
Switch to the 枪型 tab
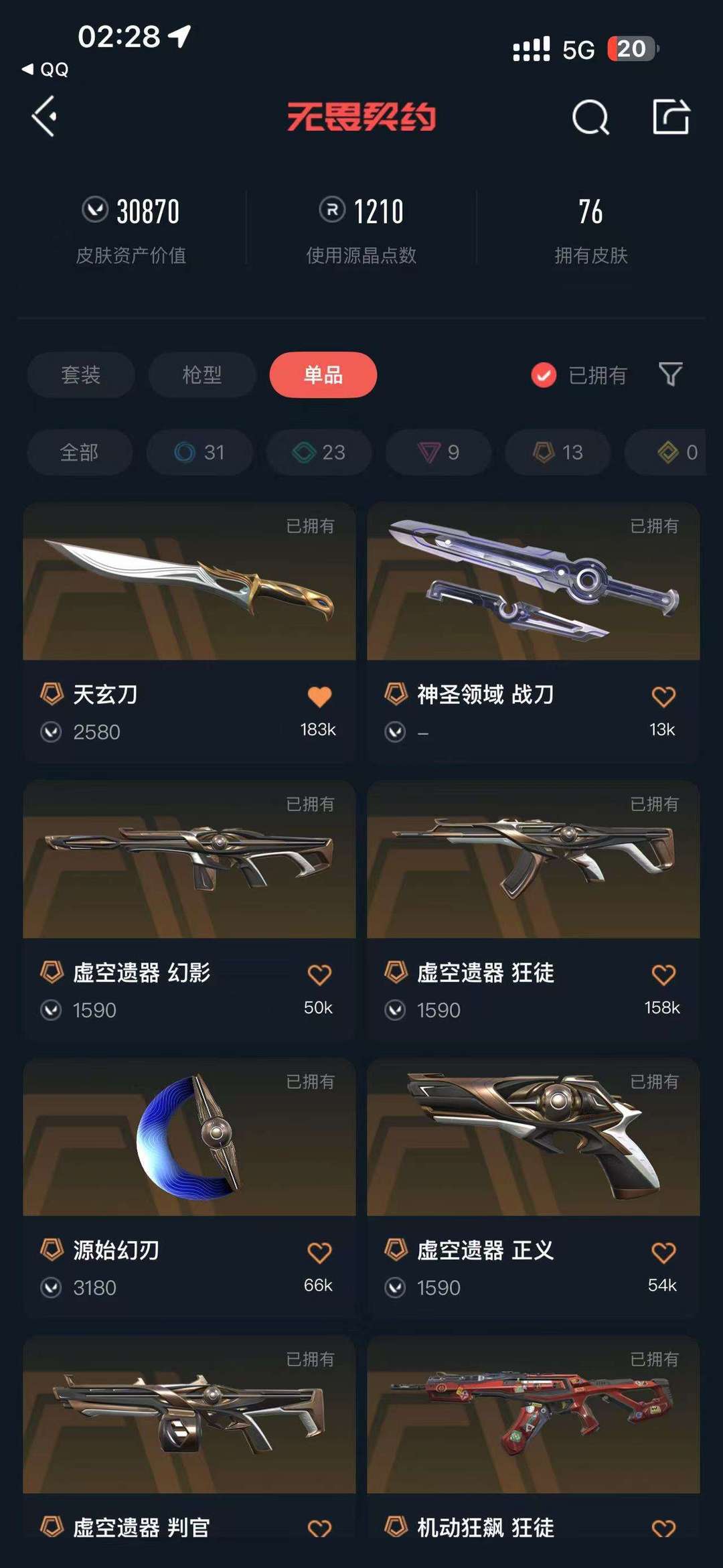(x=202, y=374)
